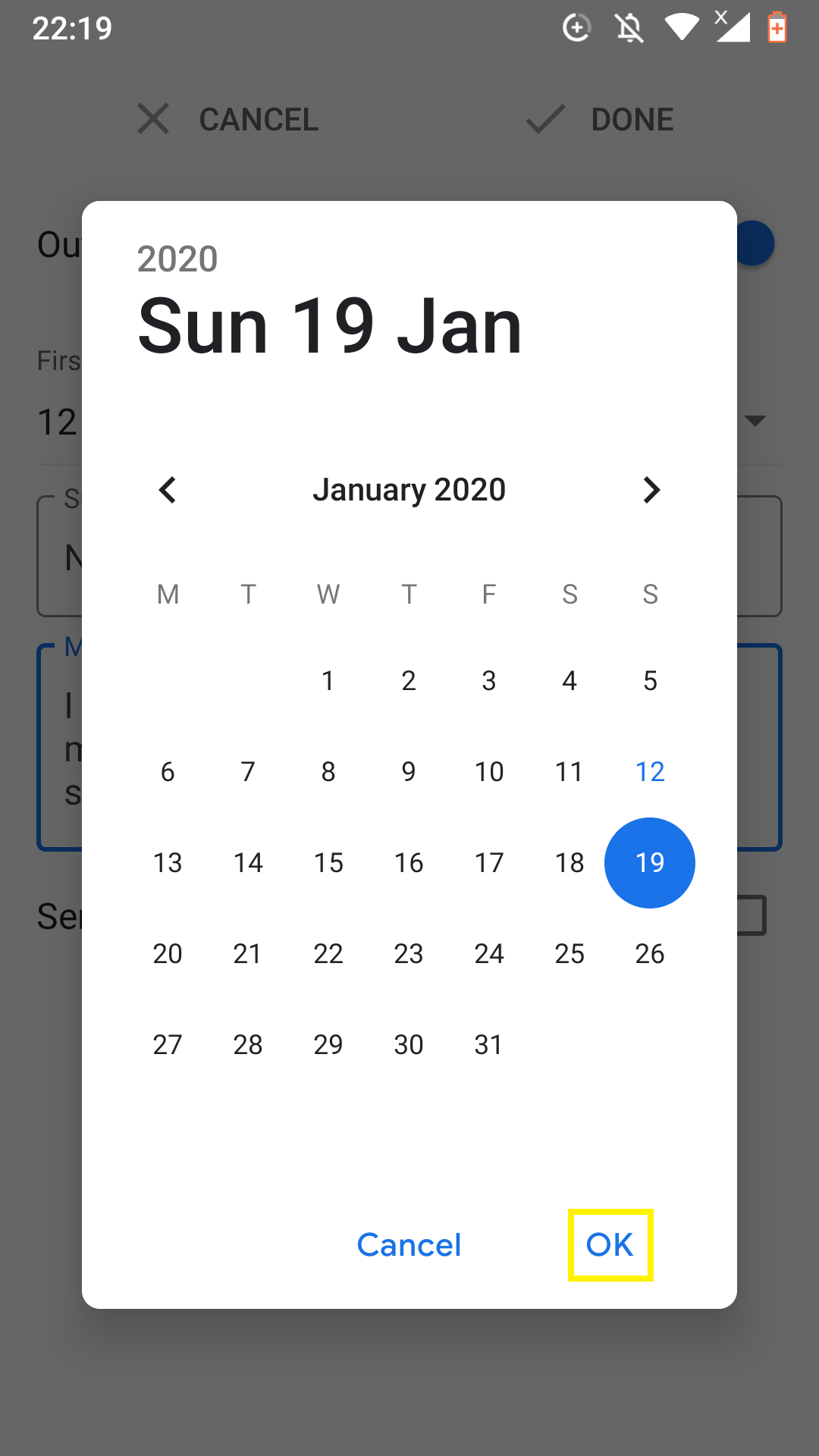Advance to the next month
Screen dimensions: 819x1456
point(651,490)
